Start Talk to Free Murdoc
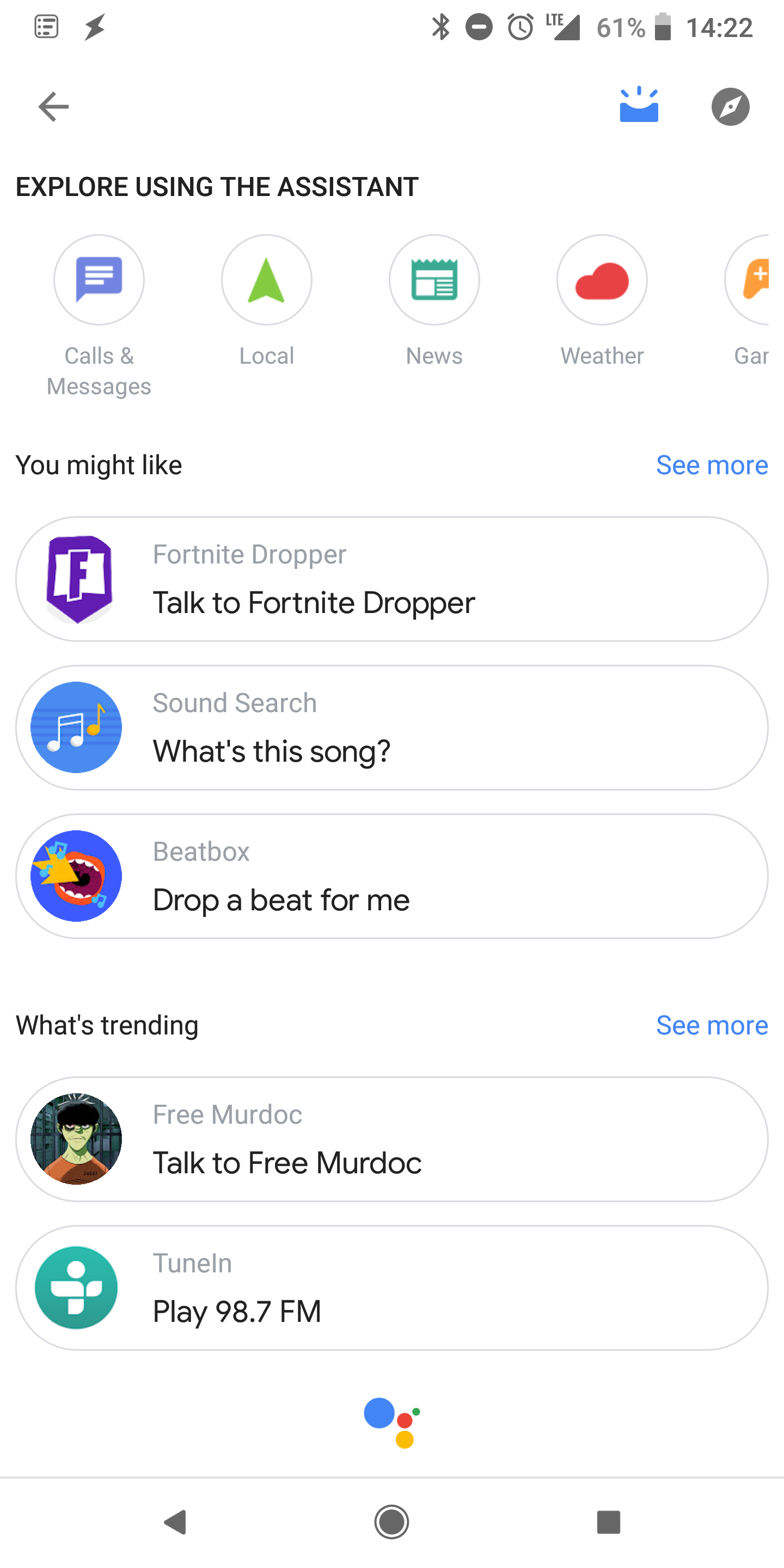The height and width of the screenshot is (1568, 784). point(391,1139)
